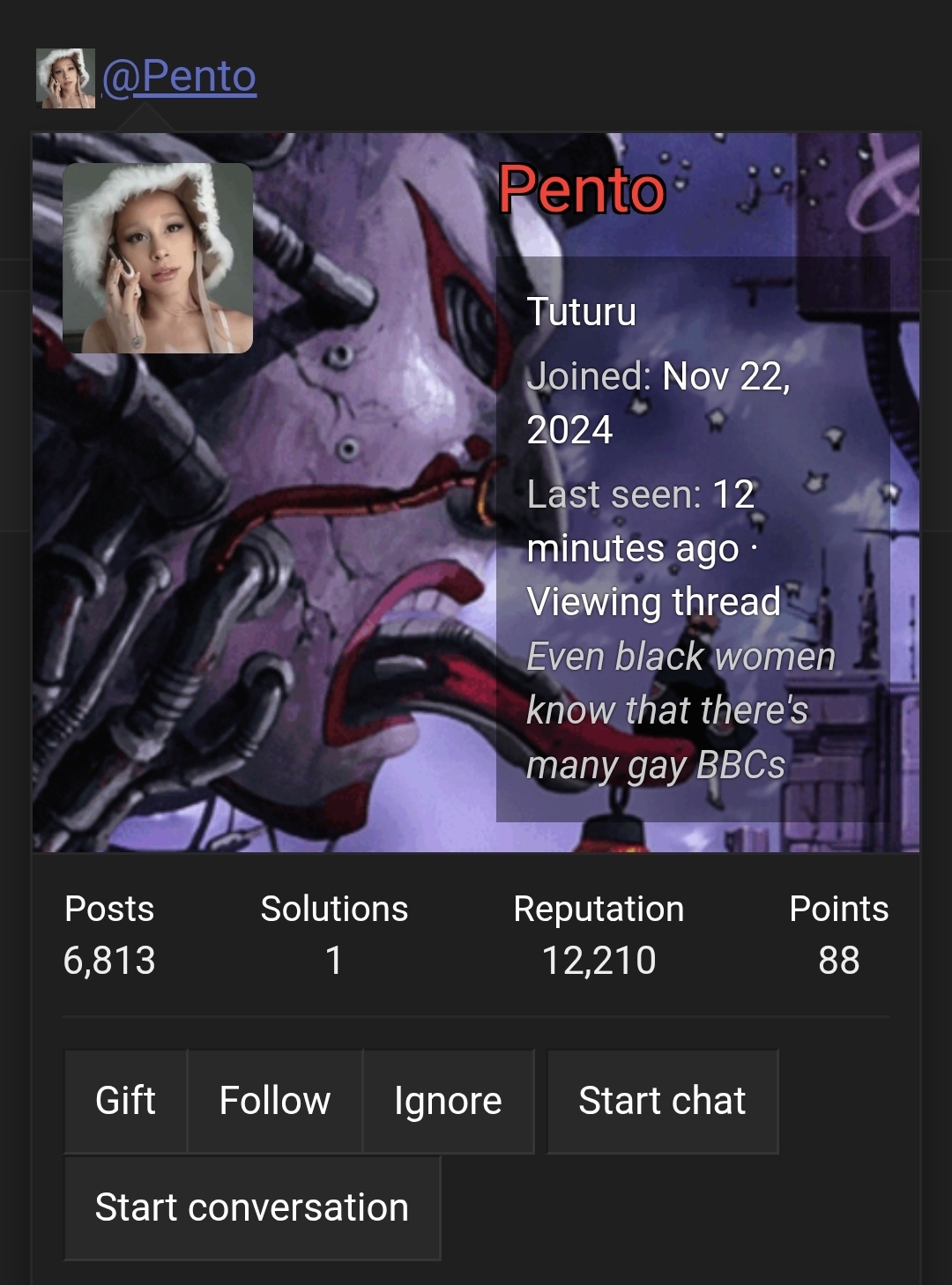This screenshot has height=1285, width=952.
Task: Open the Start conversation option
Action: coord(250,1207)
